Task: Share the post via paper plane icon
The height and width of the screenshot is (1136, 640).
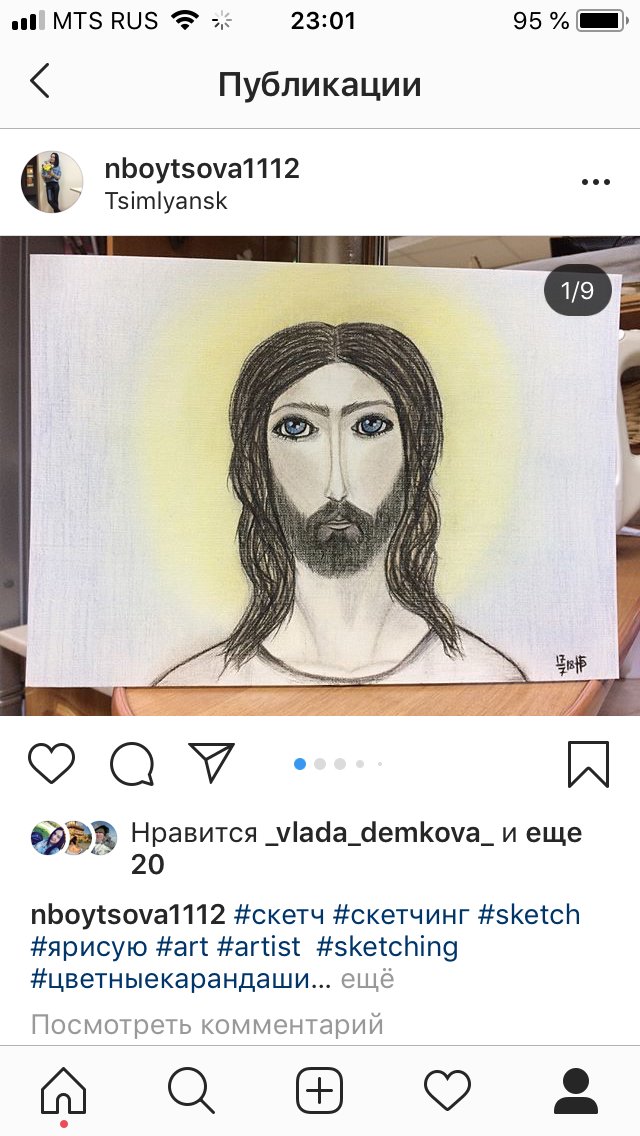Action: [211, 763]
